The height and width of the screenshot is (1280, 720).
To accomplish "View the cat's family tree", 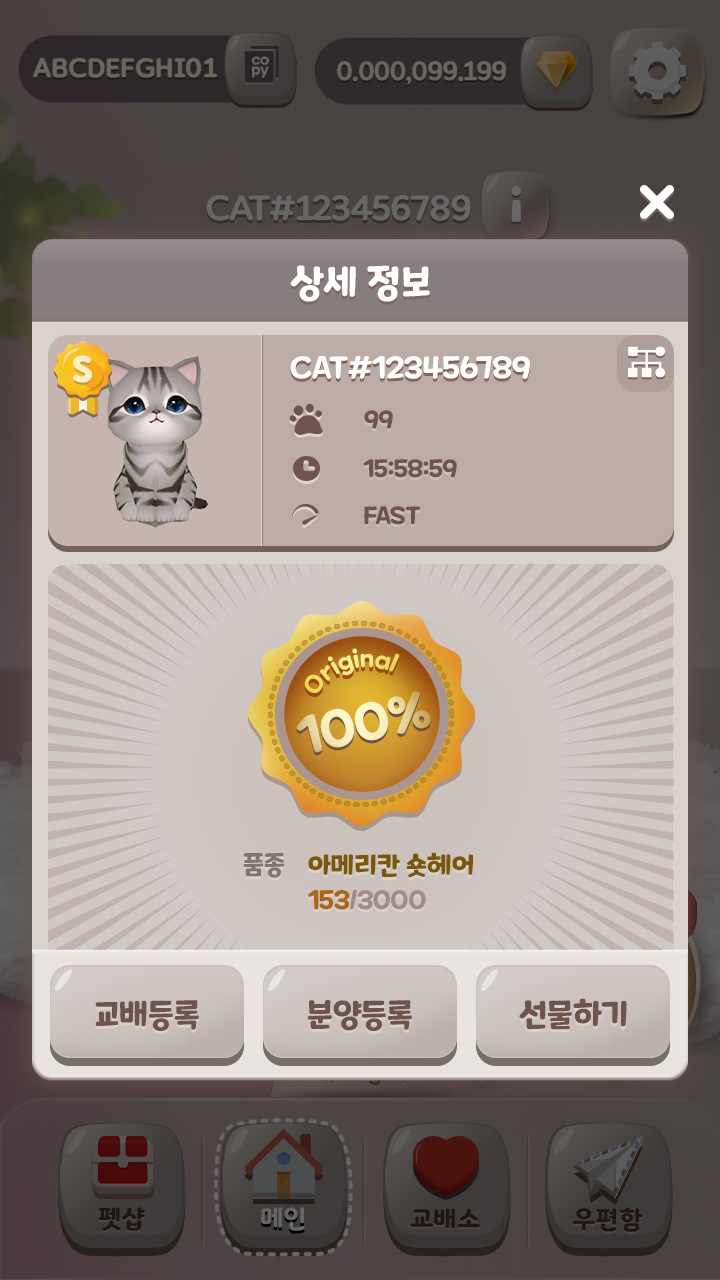I will click(645, 362).
